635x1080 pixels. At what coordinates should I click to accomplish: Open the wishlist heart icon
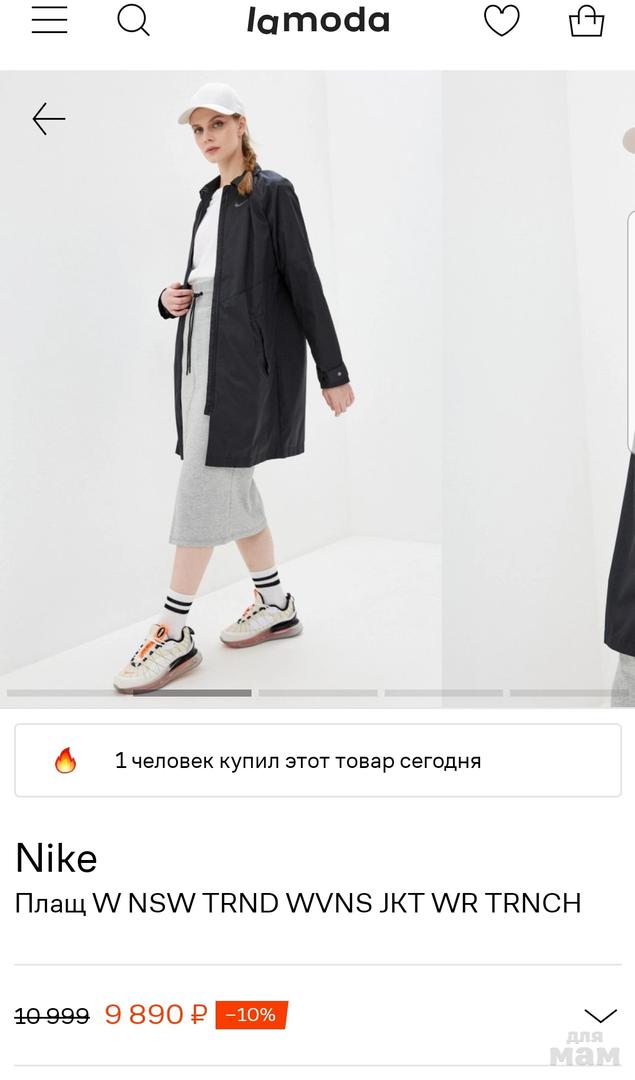tap(501, 20)
